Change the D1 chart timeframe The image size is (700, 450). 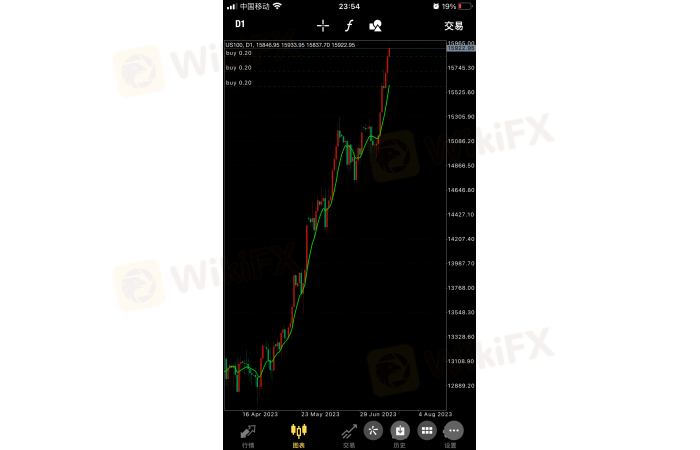pos(240,24)
